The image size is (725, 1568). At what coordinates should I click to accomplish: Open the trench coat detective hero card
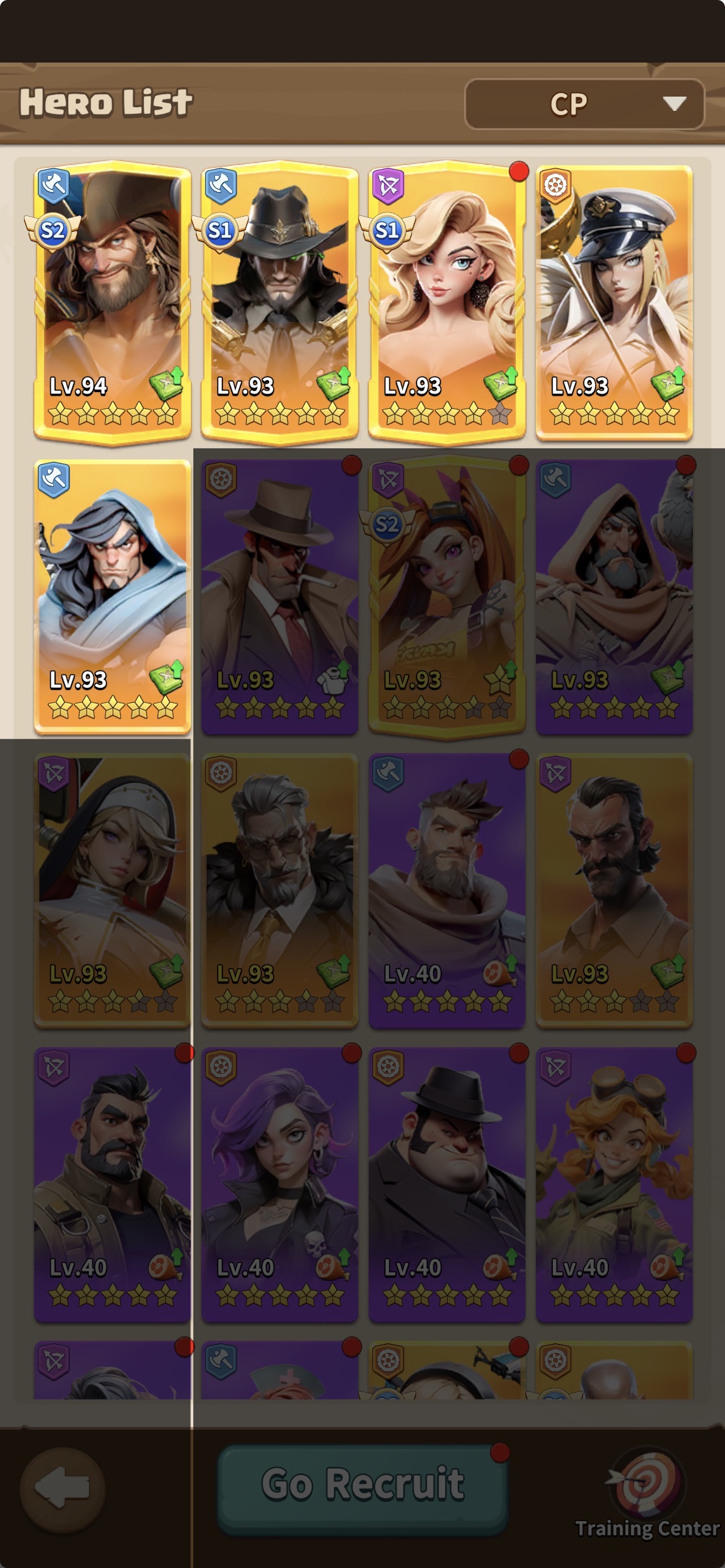[x=279, y=597]
